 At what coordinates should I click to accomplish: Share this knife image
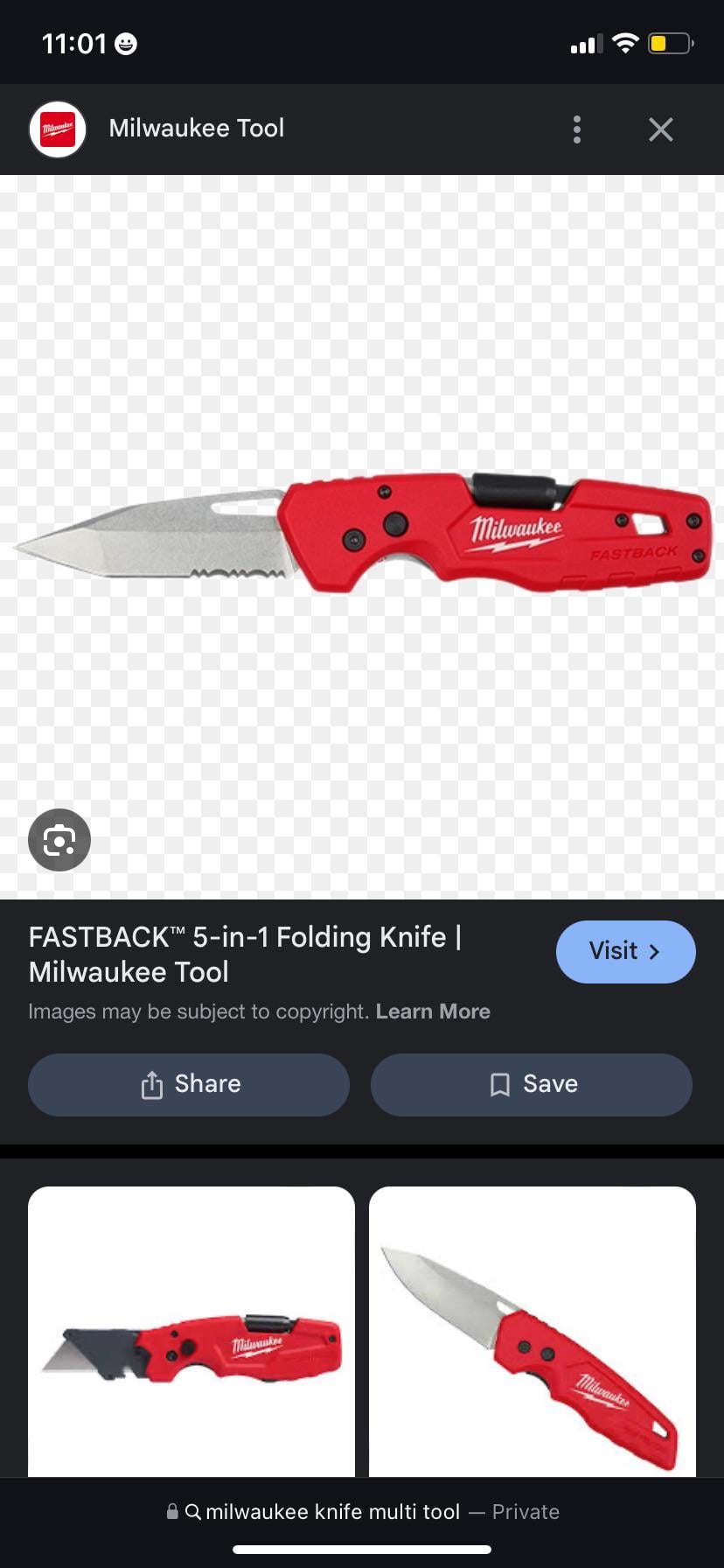point(189,1084)
